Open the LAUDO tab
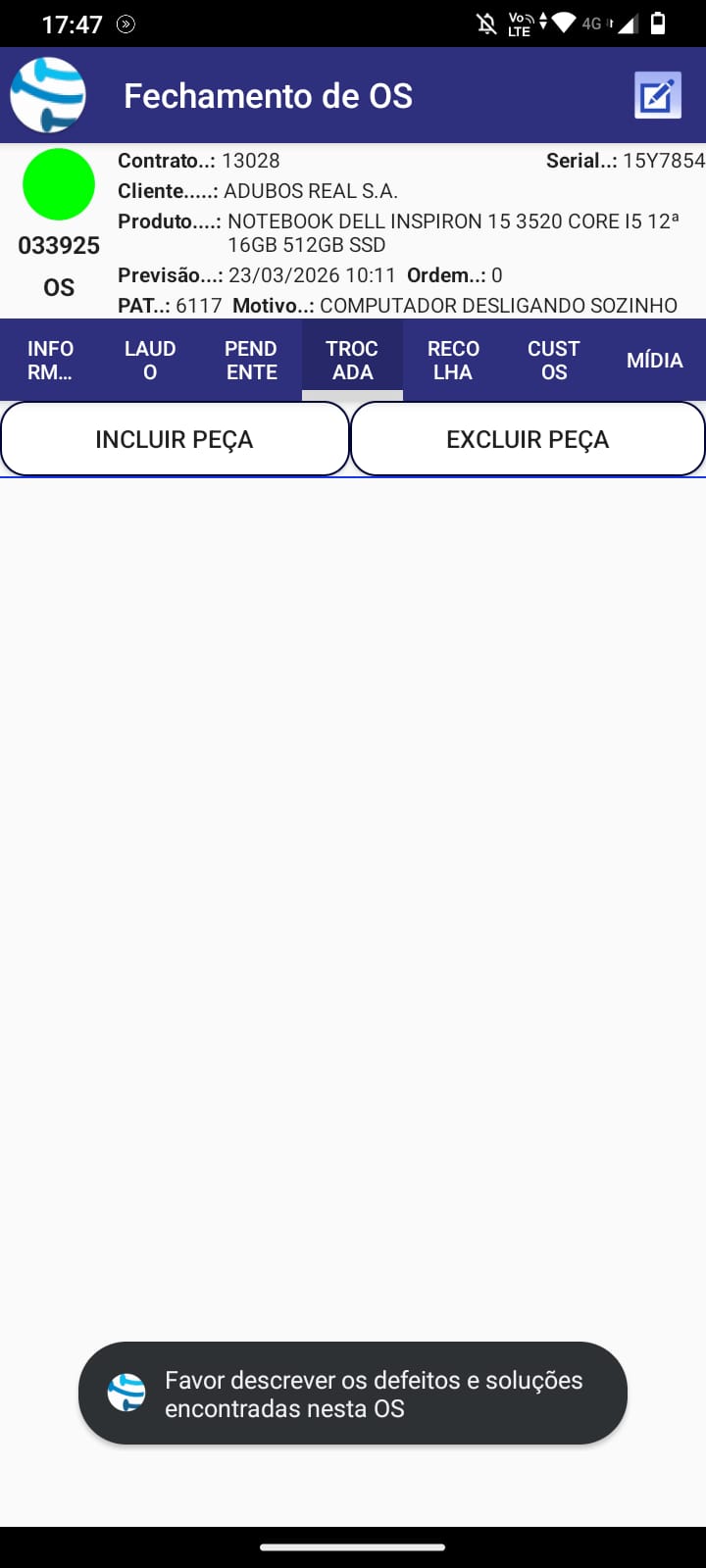 pyautogui.click(x=150, y=360)
